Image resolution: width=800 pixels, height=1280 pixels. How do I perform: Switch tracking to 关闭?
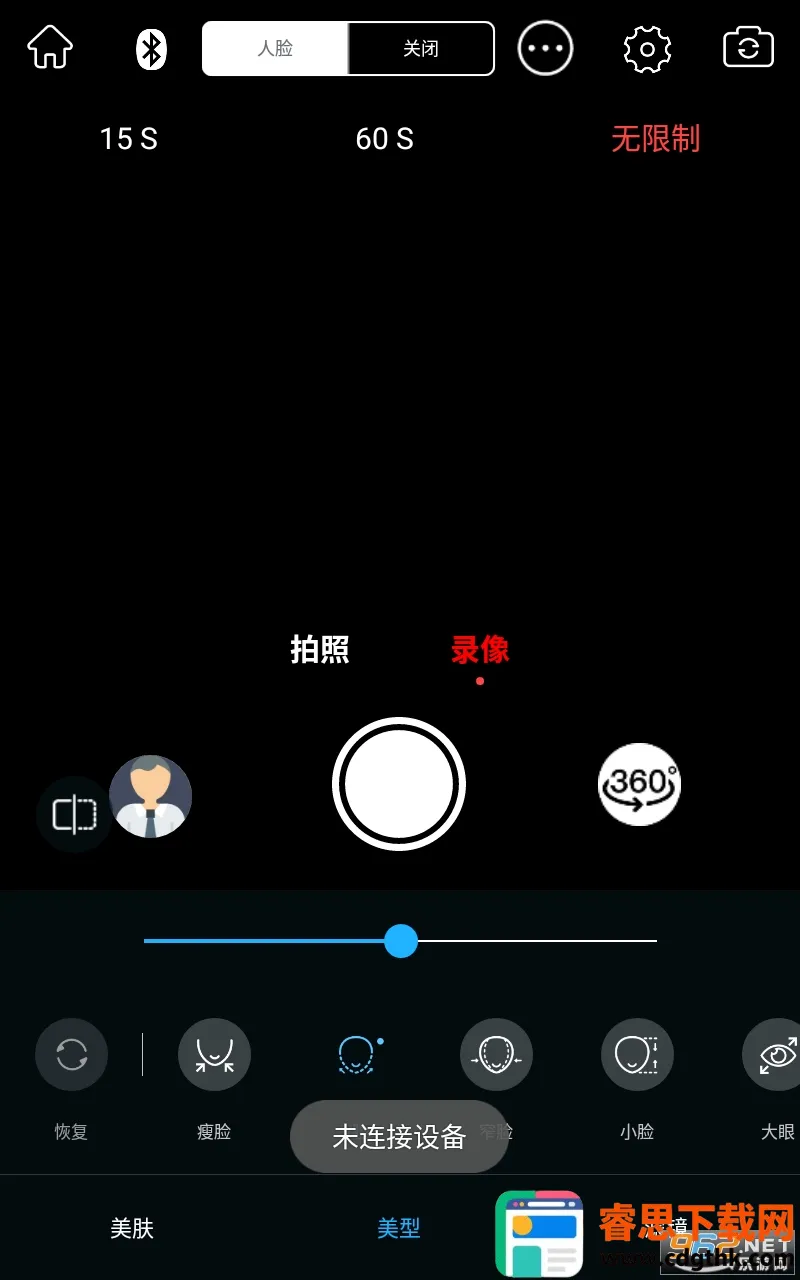(x=421, y=49)
